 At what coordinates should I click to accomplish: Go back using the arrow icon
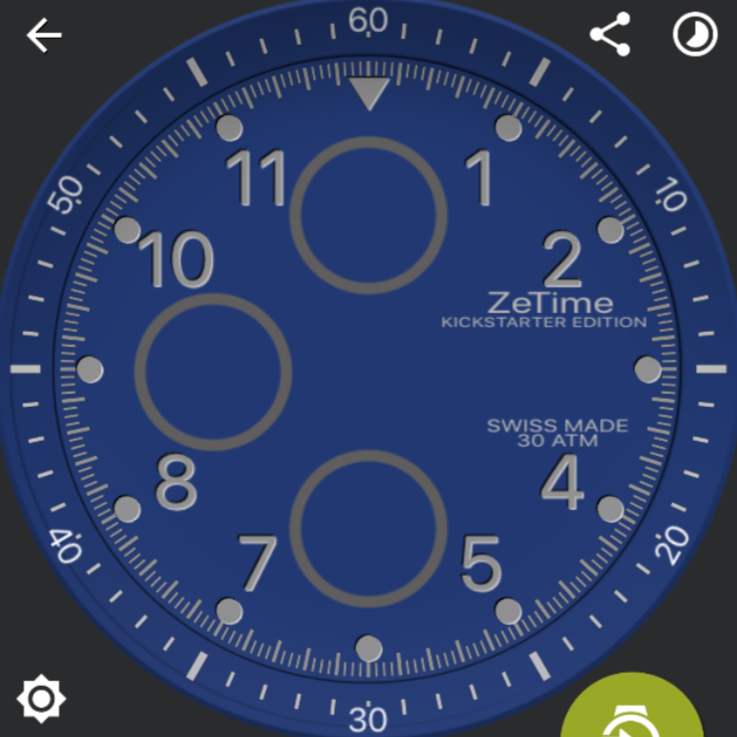44,36
